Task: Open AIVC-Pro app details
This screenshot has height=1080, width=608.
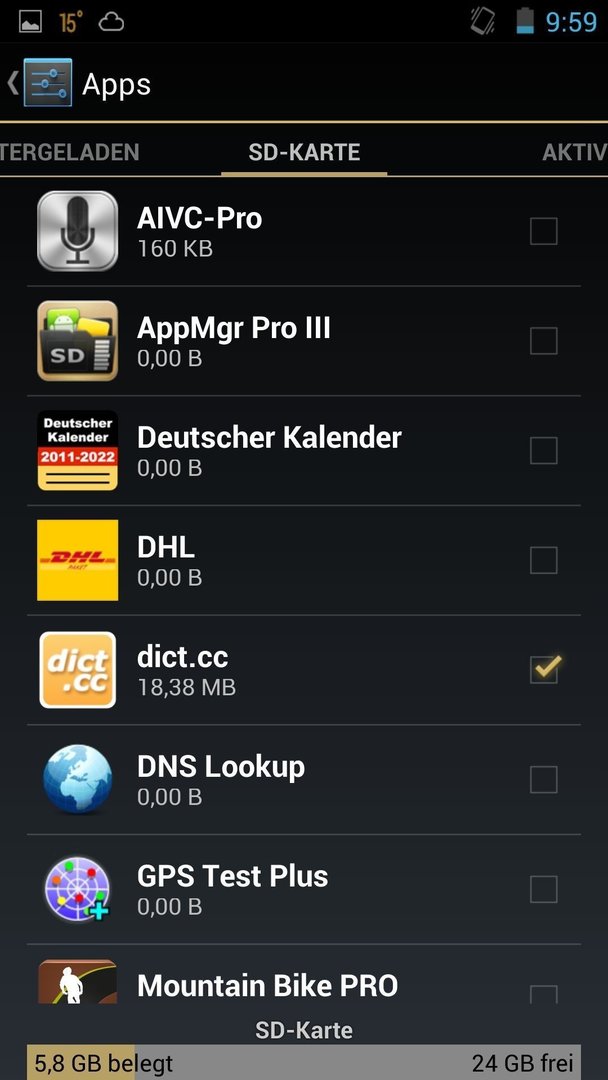Action: coord(304,231)
